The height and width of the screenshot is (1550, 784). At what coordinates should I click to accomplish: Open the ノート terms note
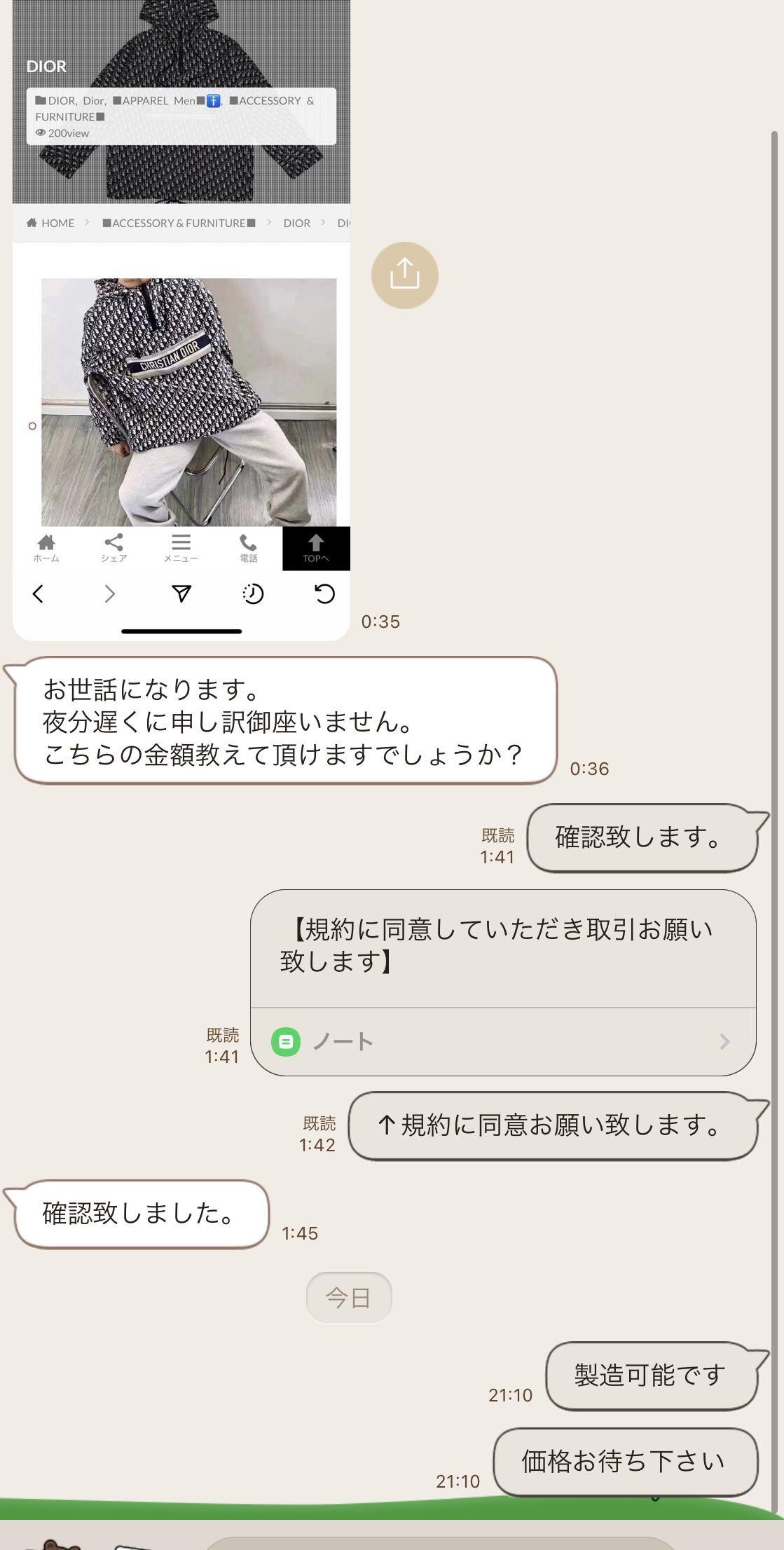click(502, 1041)
